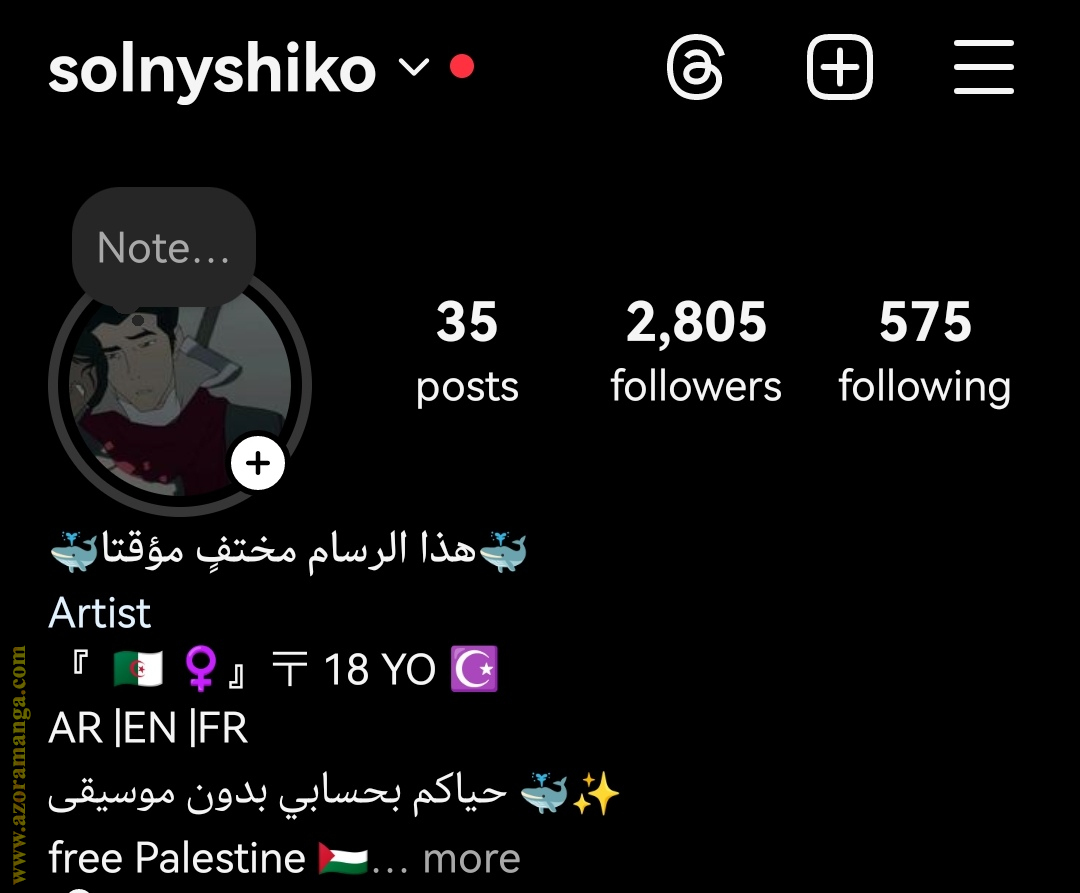Image resolution: width=1080 pixels, height=893 pixels.
Task: Add a note above profile picture
Action: tap(164, 247)
